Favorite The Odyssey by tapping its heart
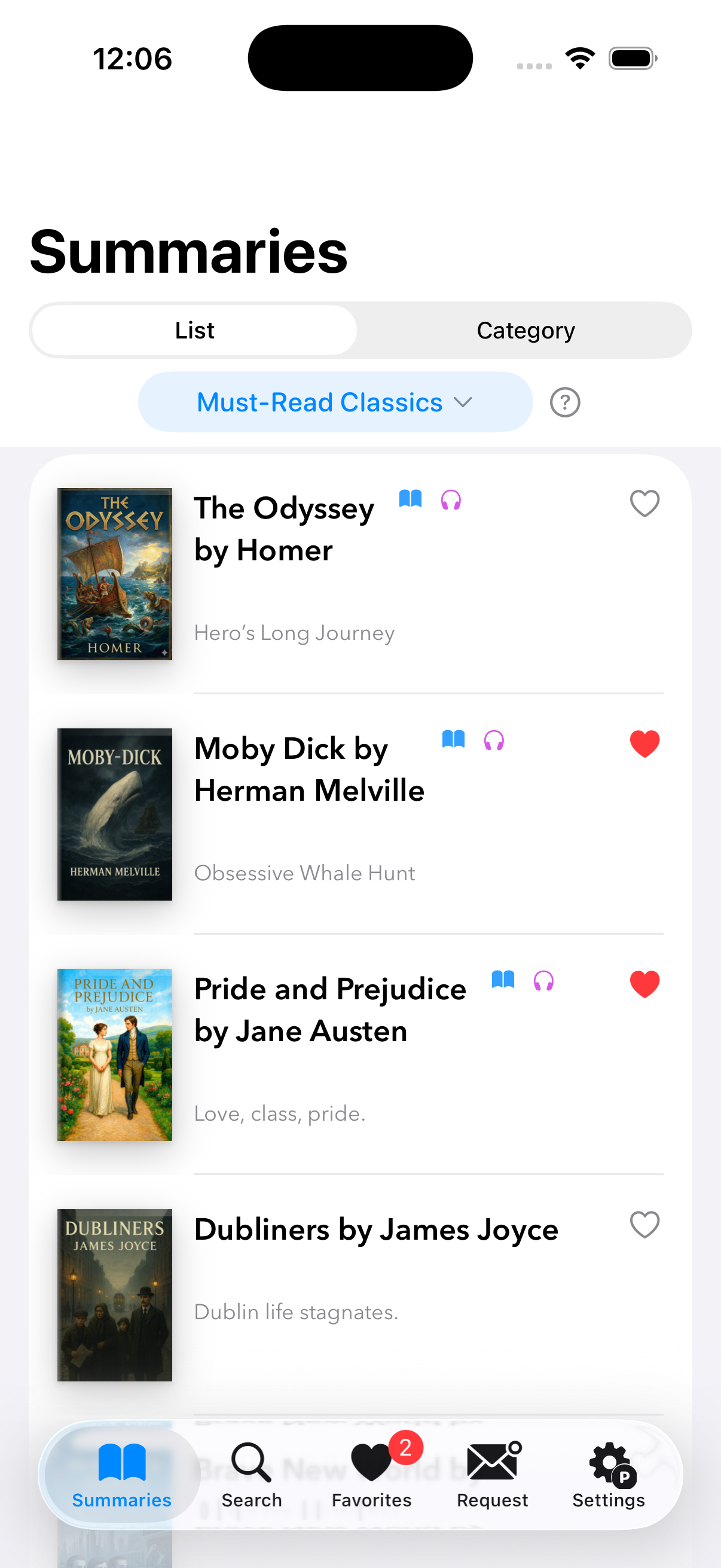 click(644, 503)
